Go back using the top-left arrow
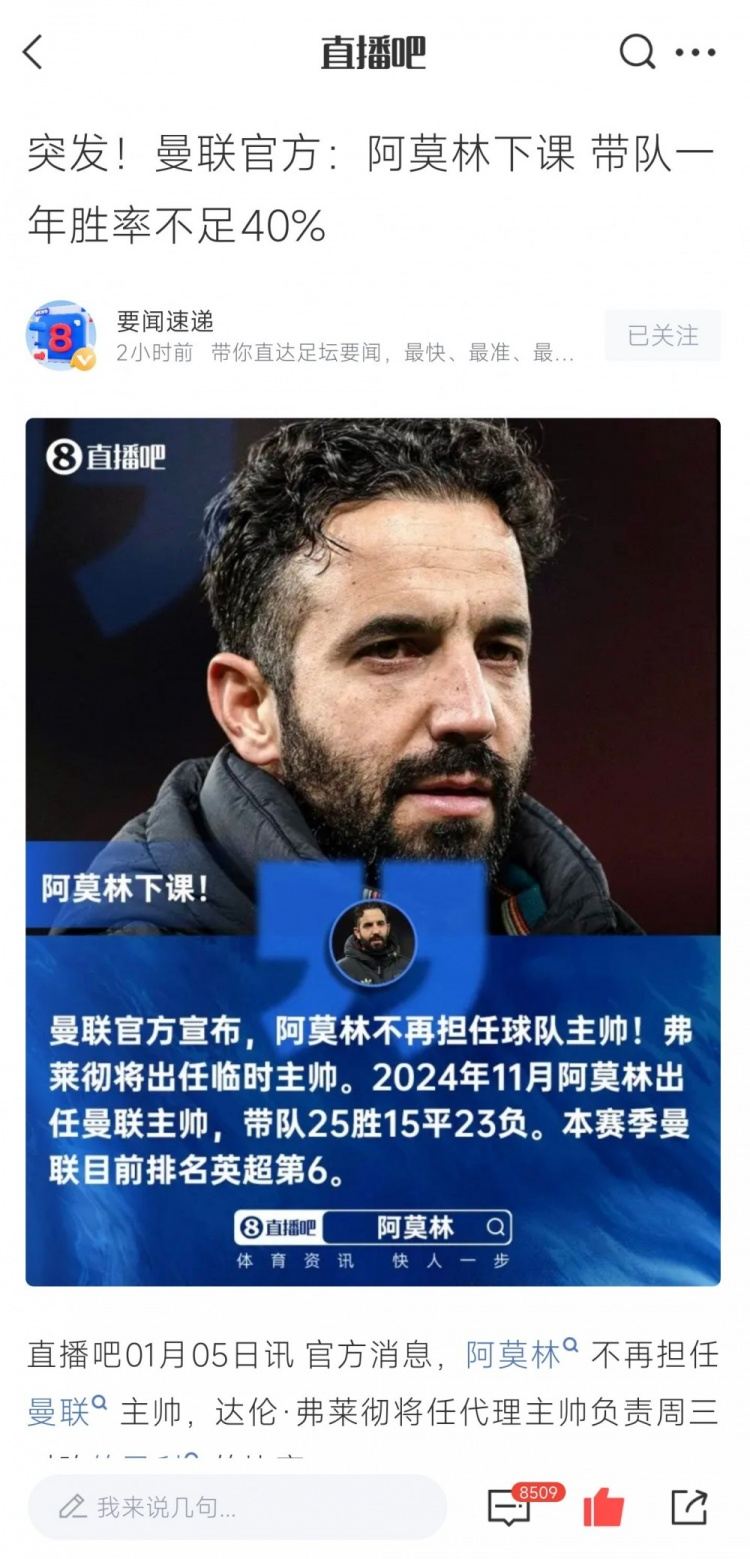The height and width of the screenshot is (1559, 750). tap(33, 52)
